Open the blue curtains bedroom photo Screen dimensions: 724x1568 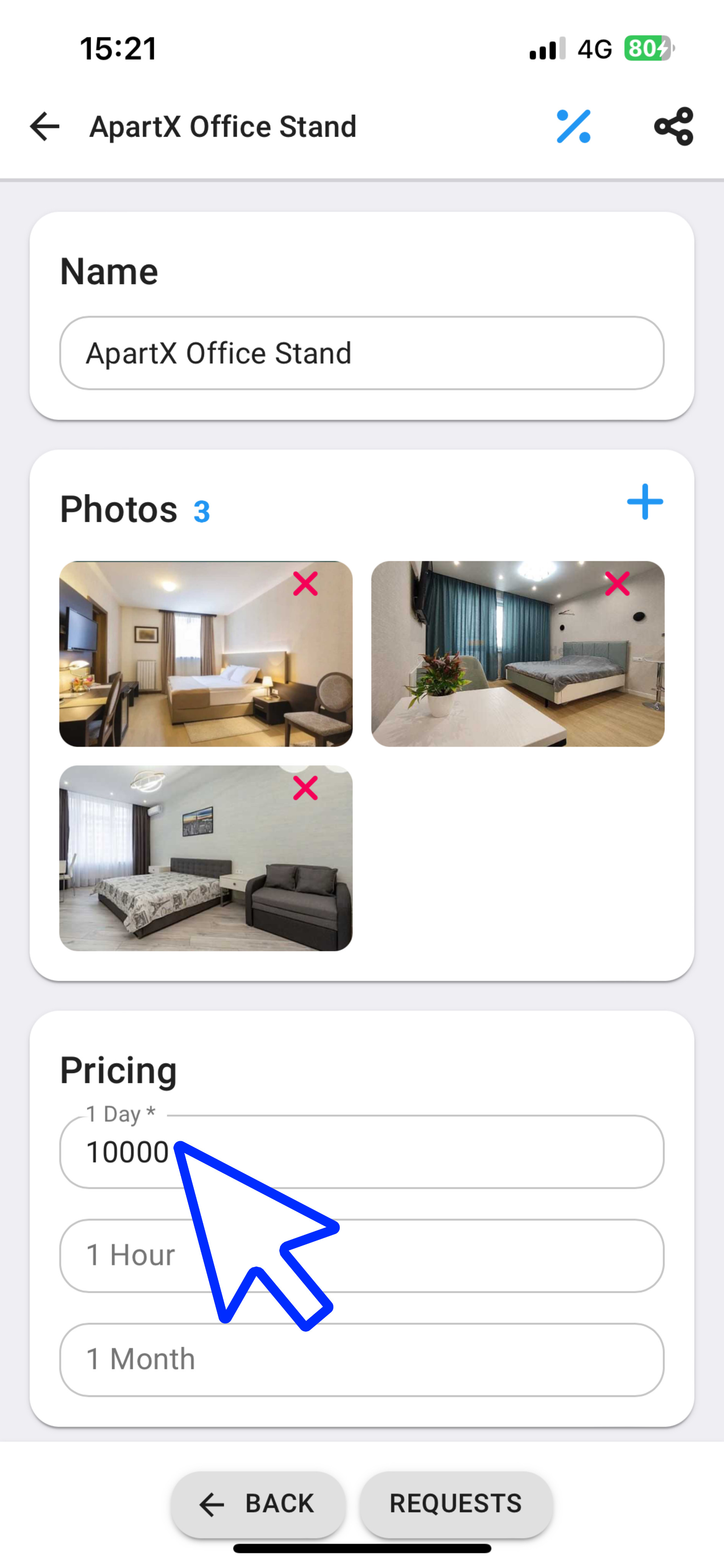pyautogui.click(x=518, y=654)
